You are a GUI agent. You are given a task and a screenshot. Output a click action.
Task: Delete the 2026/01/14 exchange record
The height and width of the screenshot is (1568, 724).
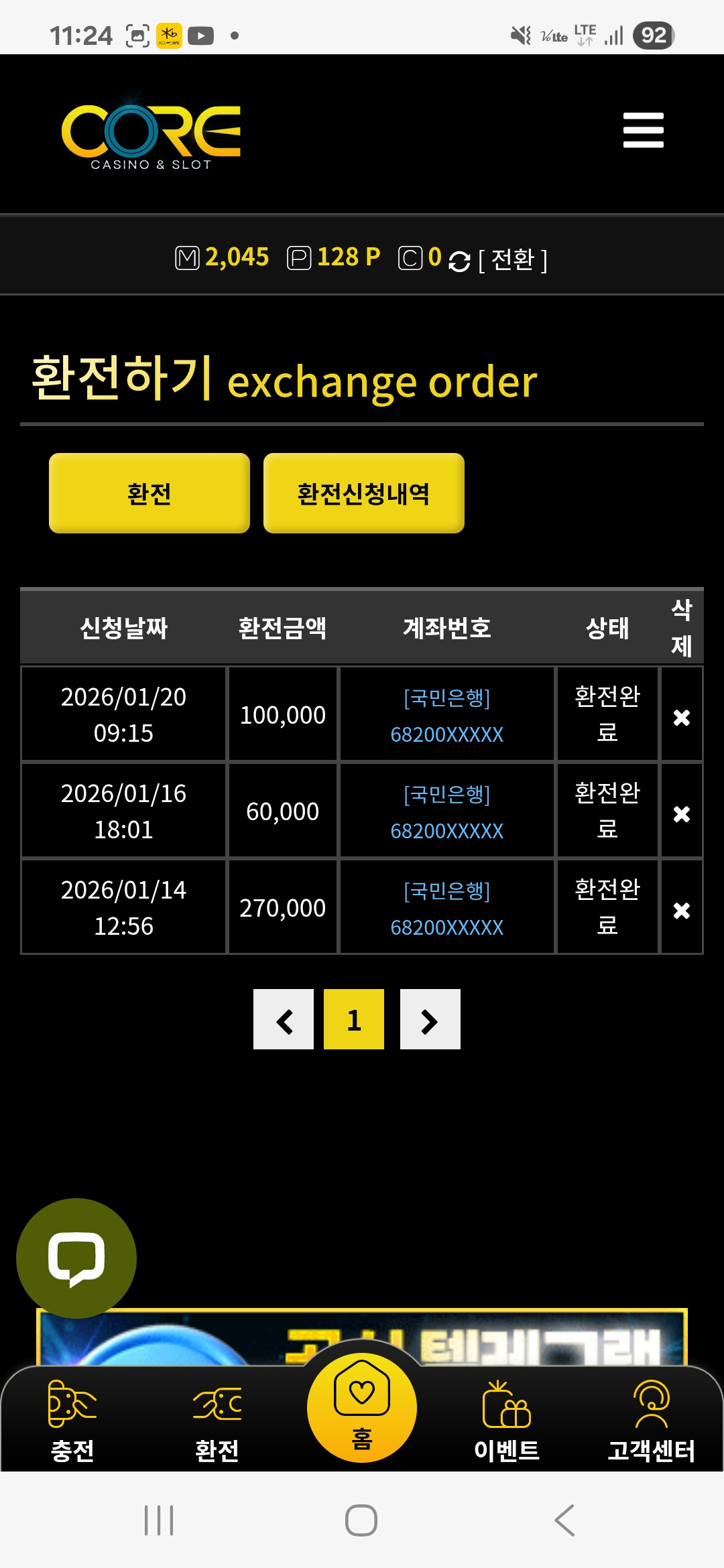pyautogui.click(x=681, y=910)
